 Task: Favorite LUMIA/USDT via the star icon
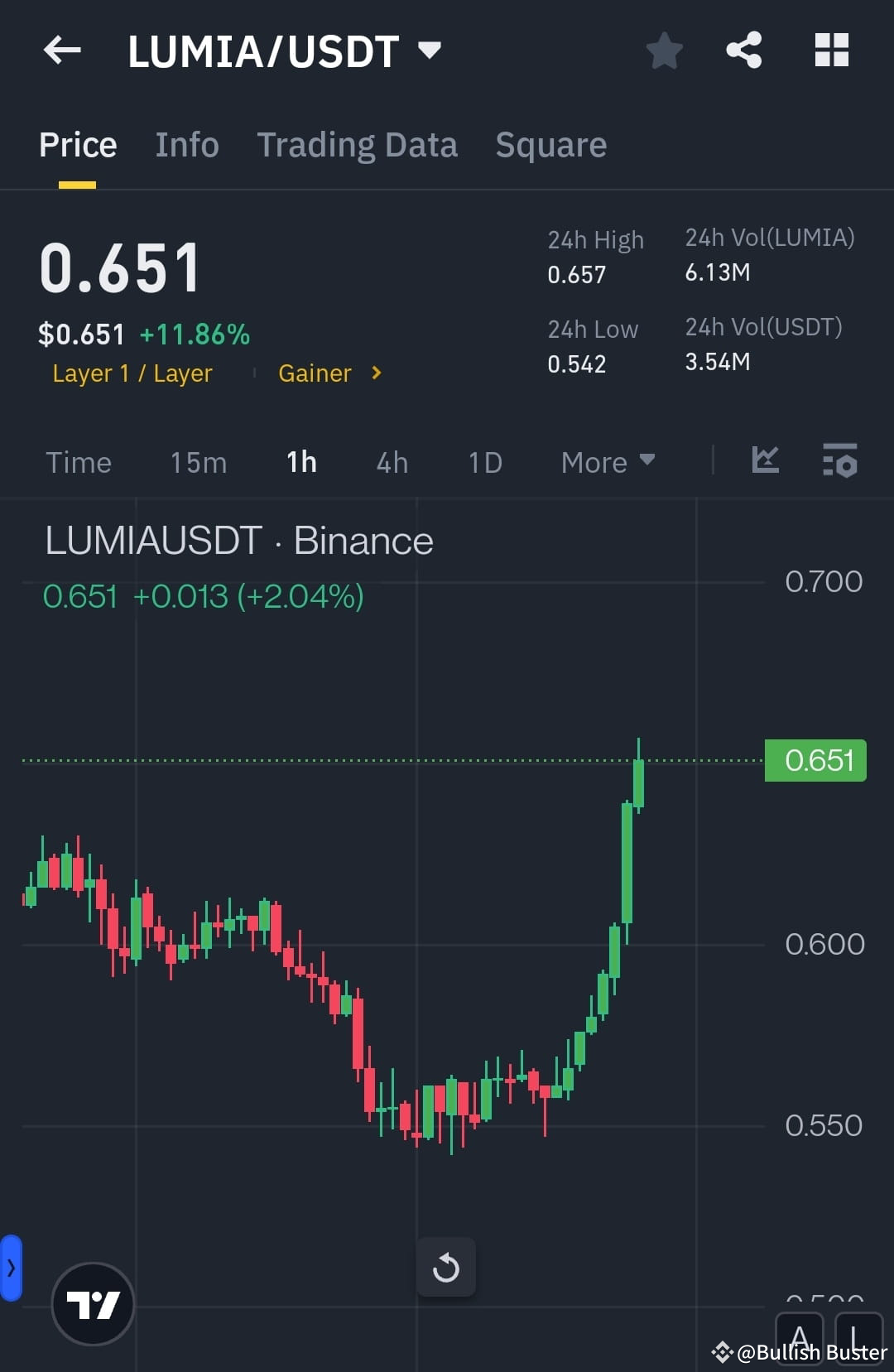pos(664,51)
